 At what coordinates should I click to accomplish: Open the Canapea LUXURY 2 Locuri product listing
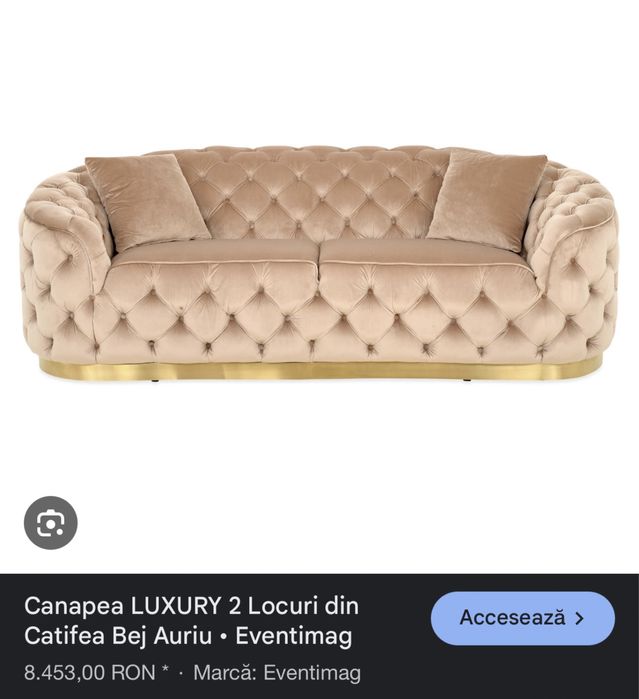[190, 620]
